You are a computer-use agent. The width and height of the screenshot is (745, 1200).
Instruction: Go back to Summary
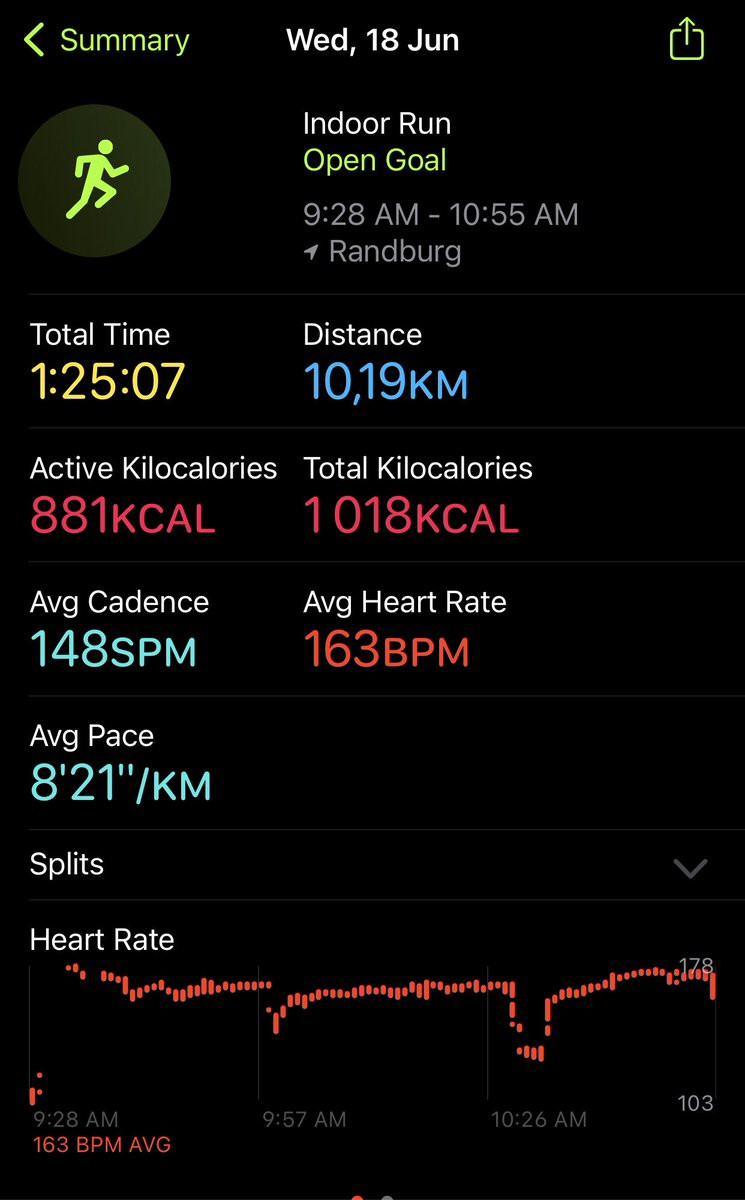coord(106,41)
